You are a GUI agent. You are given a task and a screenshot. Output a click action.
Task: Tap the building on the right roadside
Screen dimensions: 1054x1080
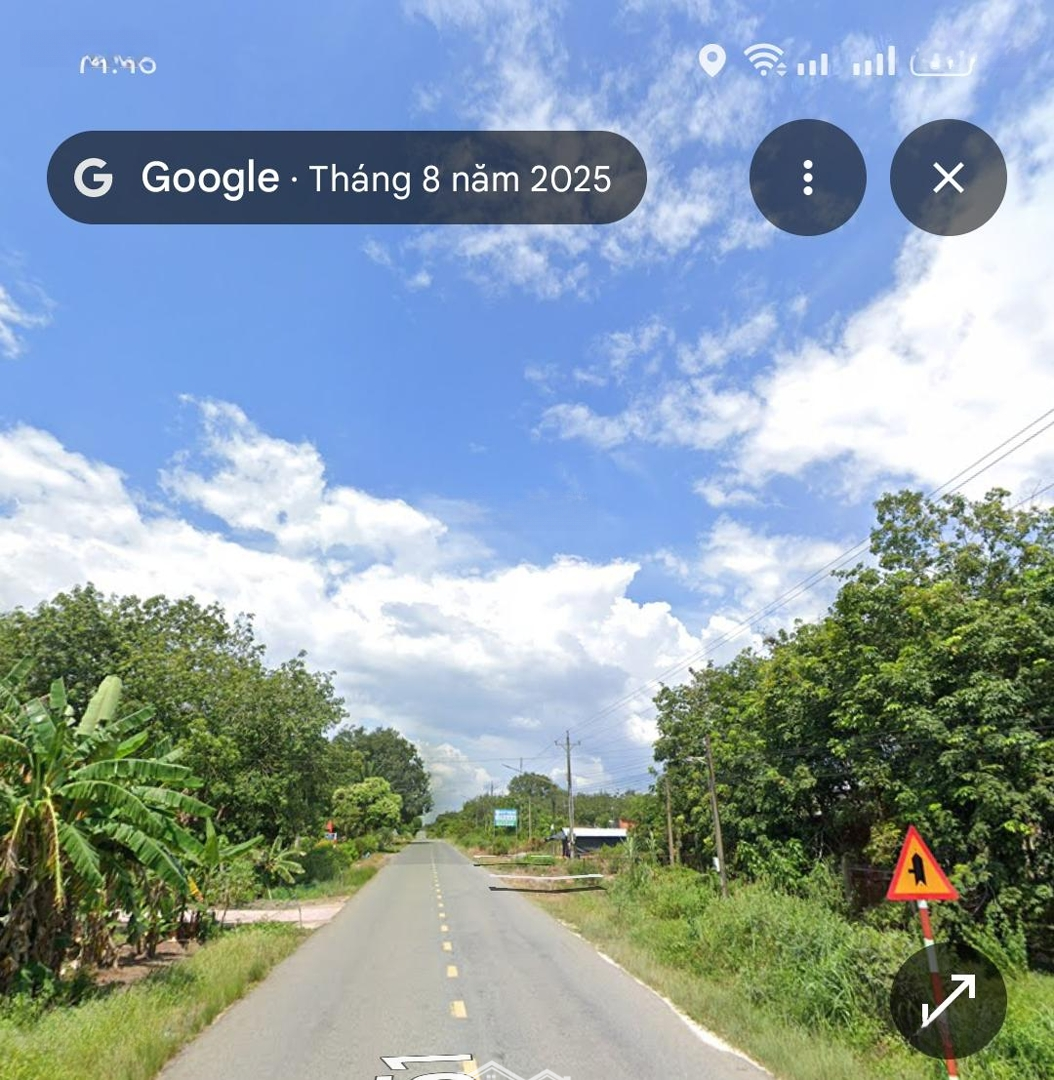600,840
